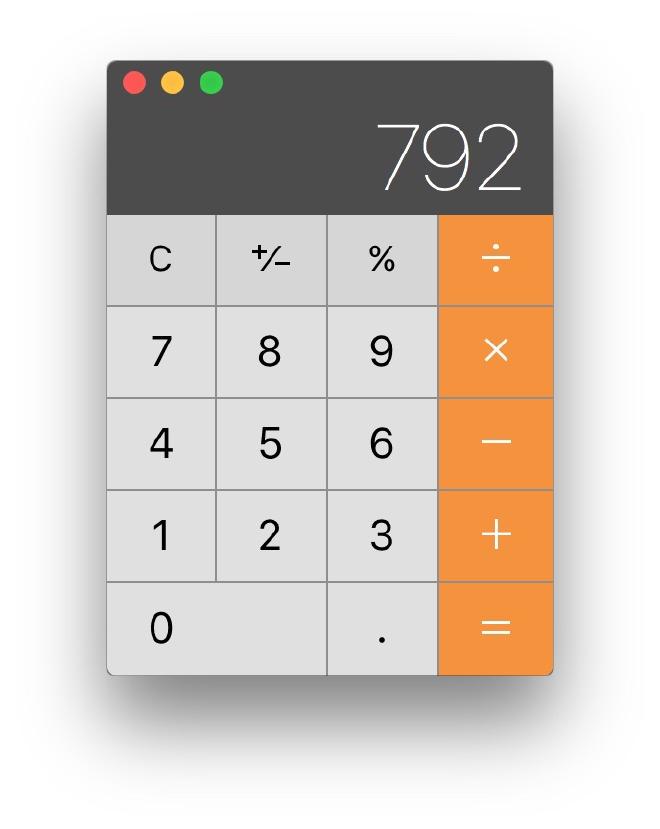Enter the digit 3
Viewport: 660px width, 829px height.
pos(381,536)
